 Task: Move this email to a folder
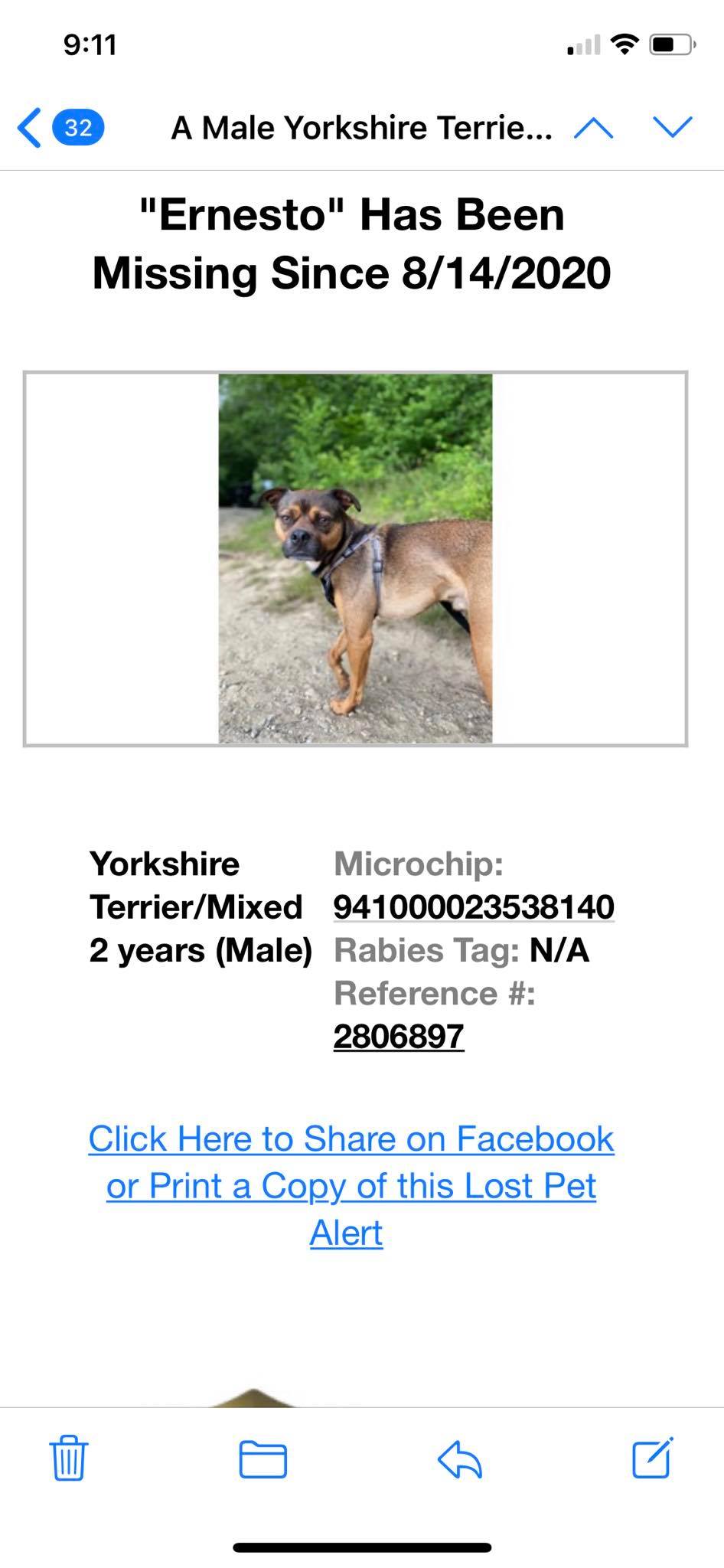tap(263, 1459)
